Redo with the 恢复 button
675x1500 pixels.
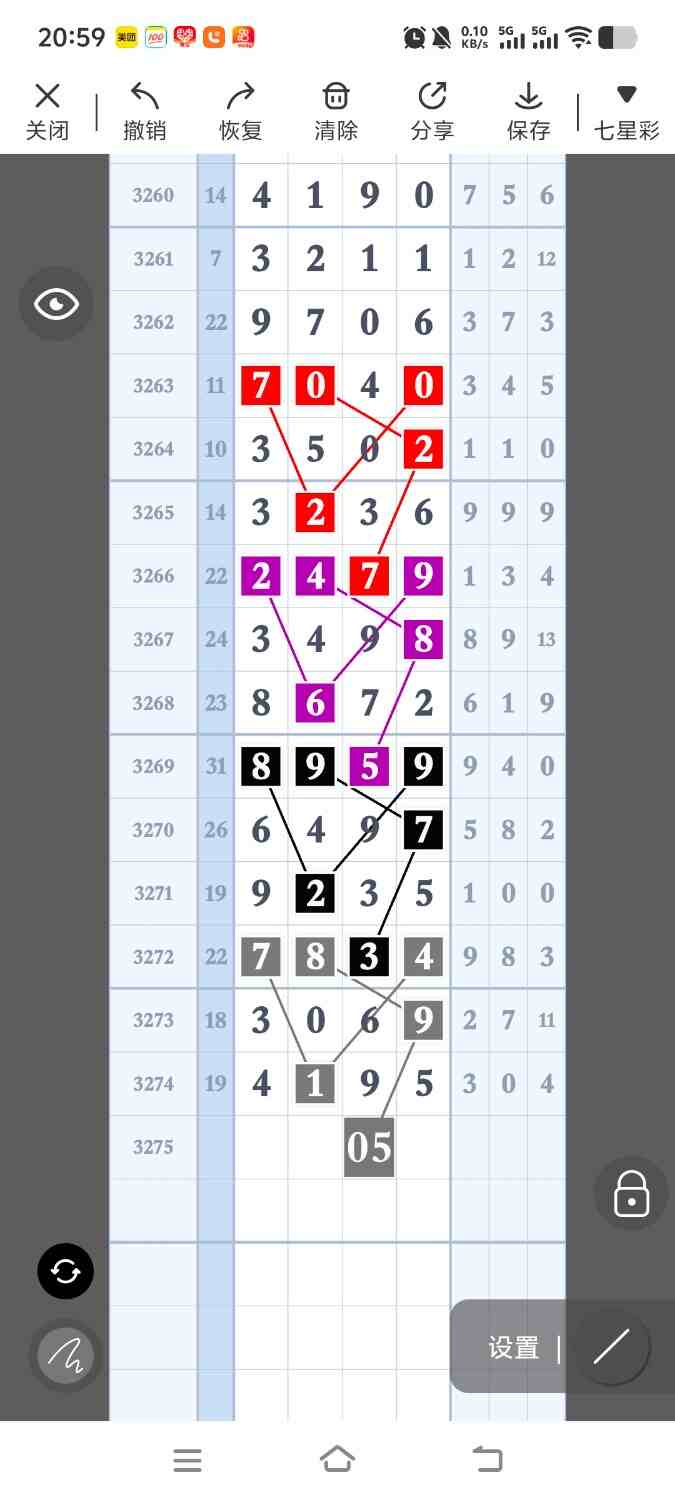pos(240,111)
